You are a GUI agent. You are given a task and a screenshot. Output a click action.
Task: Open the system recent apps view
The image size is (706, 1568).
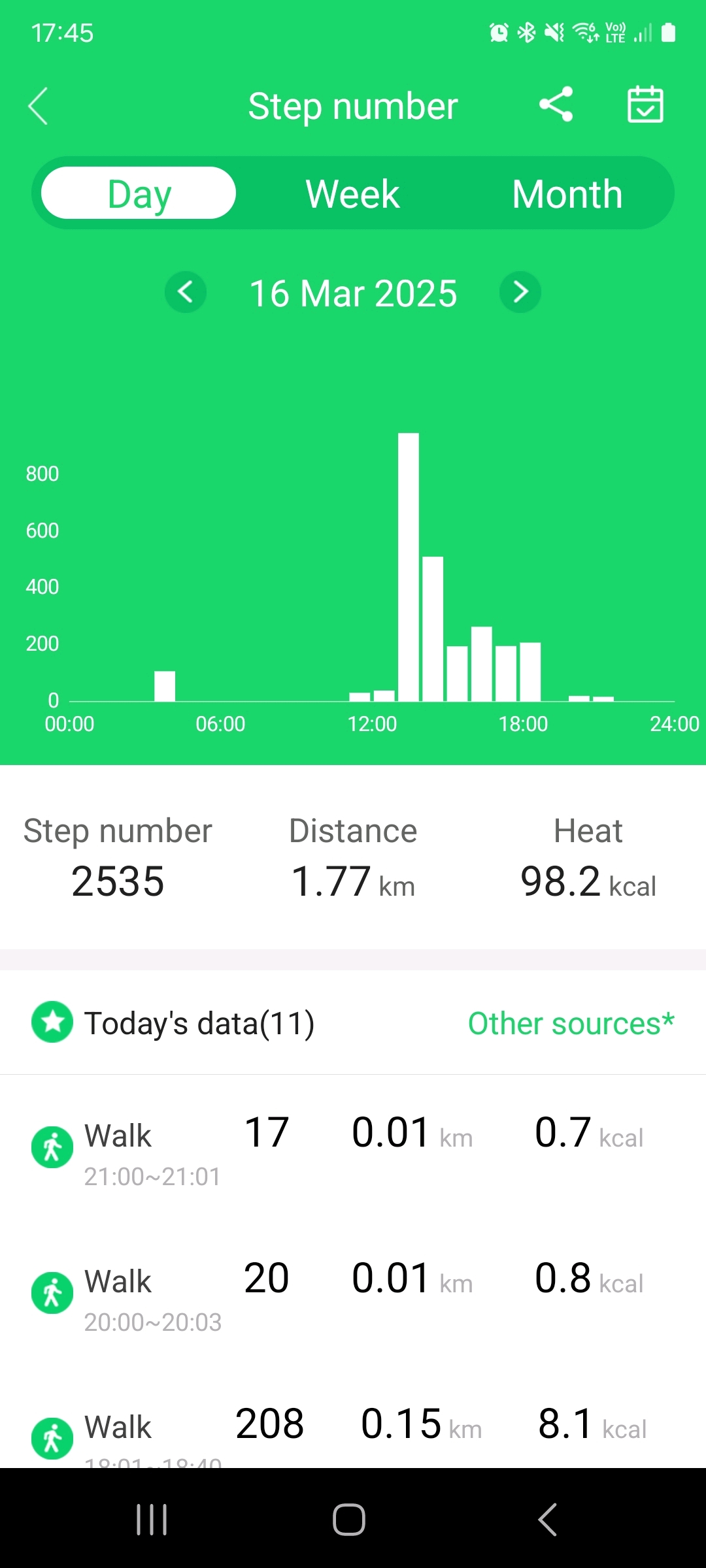152,1519
